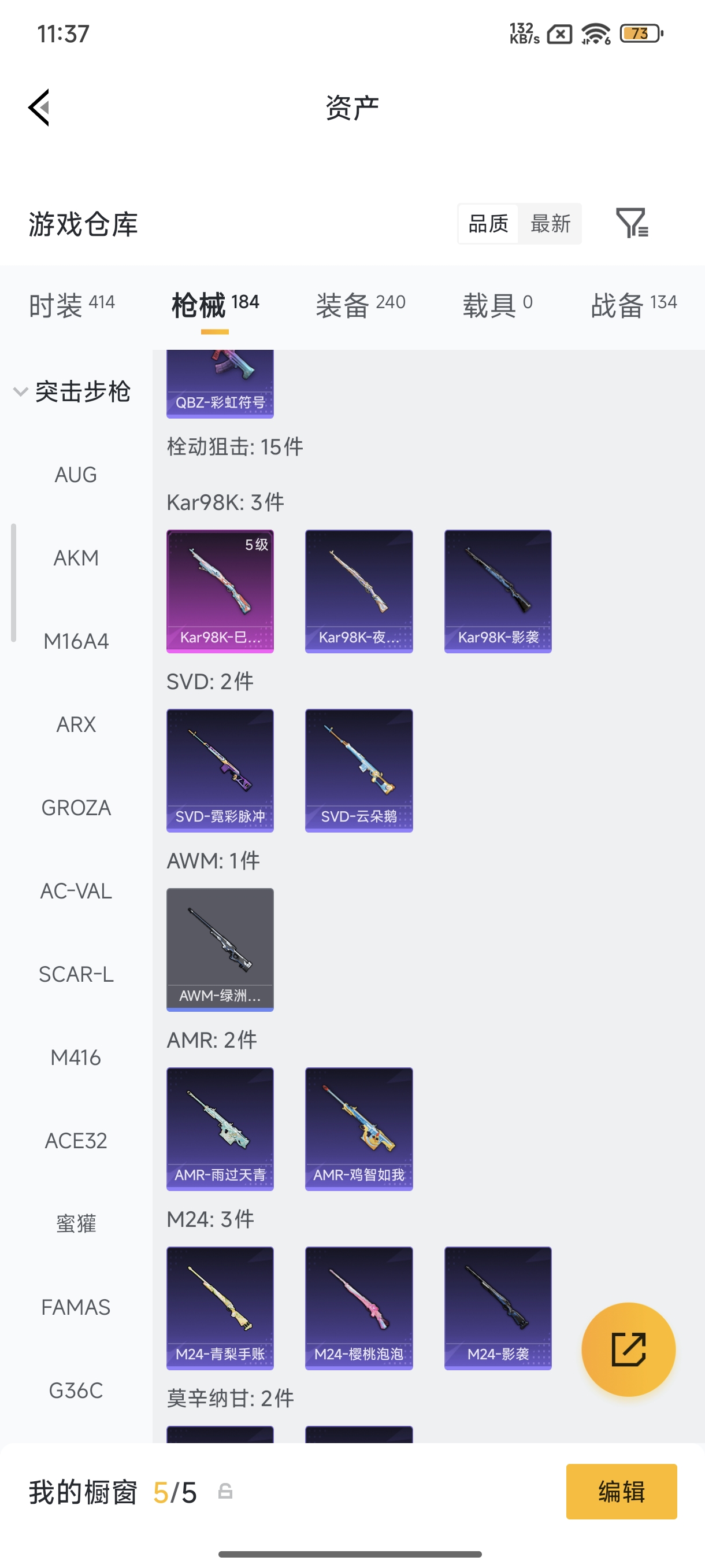This screenshot has width=705, height=1568.
Task: Open the filter icon next to 最新
Action: tap(632, 223)
